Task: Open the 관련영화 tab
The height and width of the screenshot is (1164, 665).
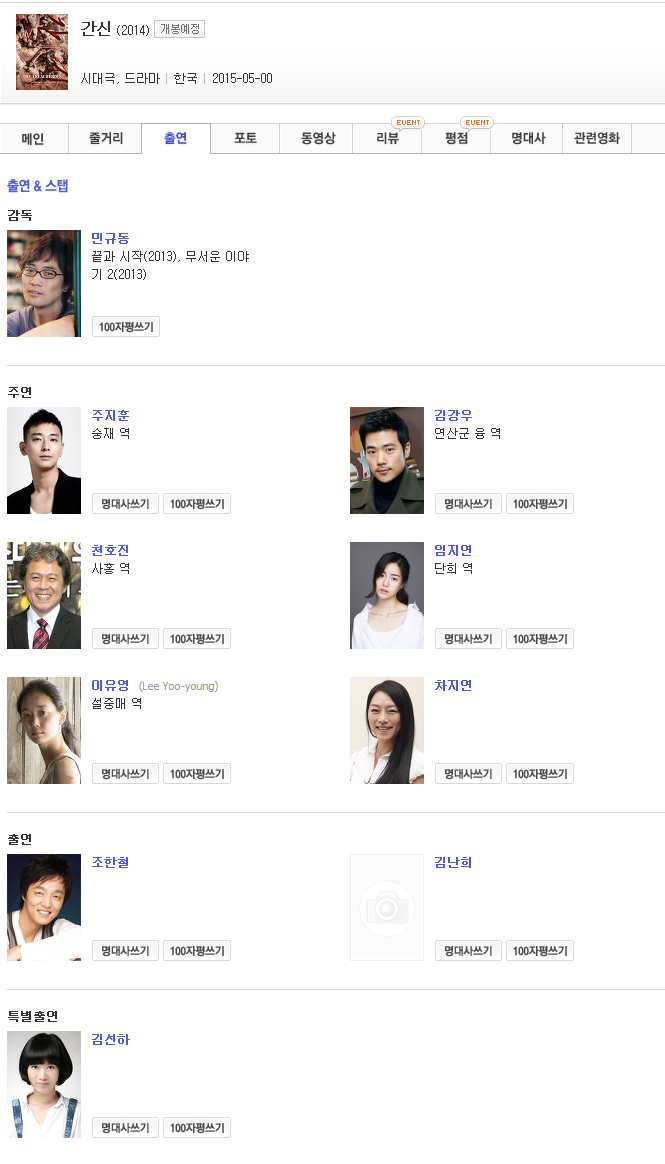Action: click(597, 139)
